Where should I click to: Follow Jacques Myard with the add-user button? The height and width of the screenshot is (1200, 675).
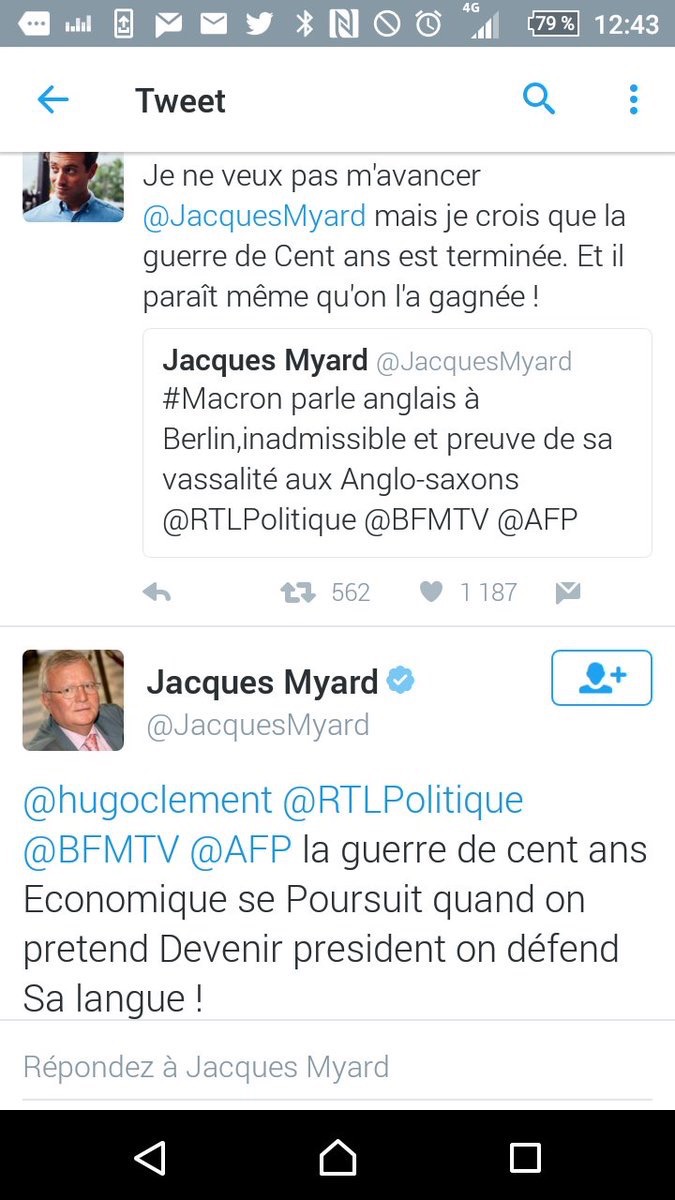[x=602, y=678]
